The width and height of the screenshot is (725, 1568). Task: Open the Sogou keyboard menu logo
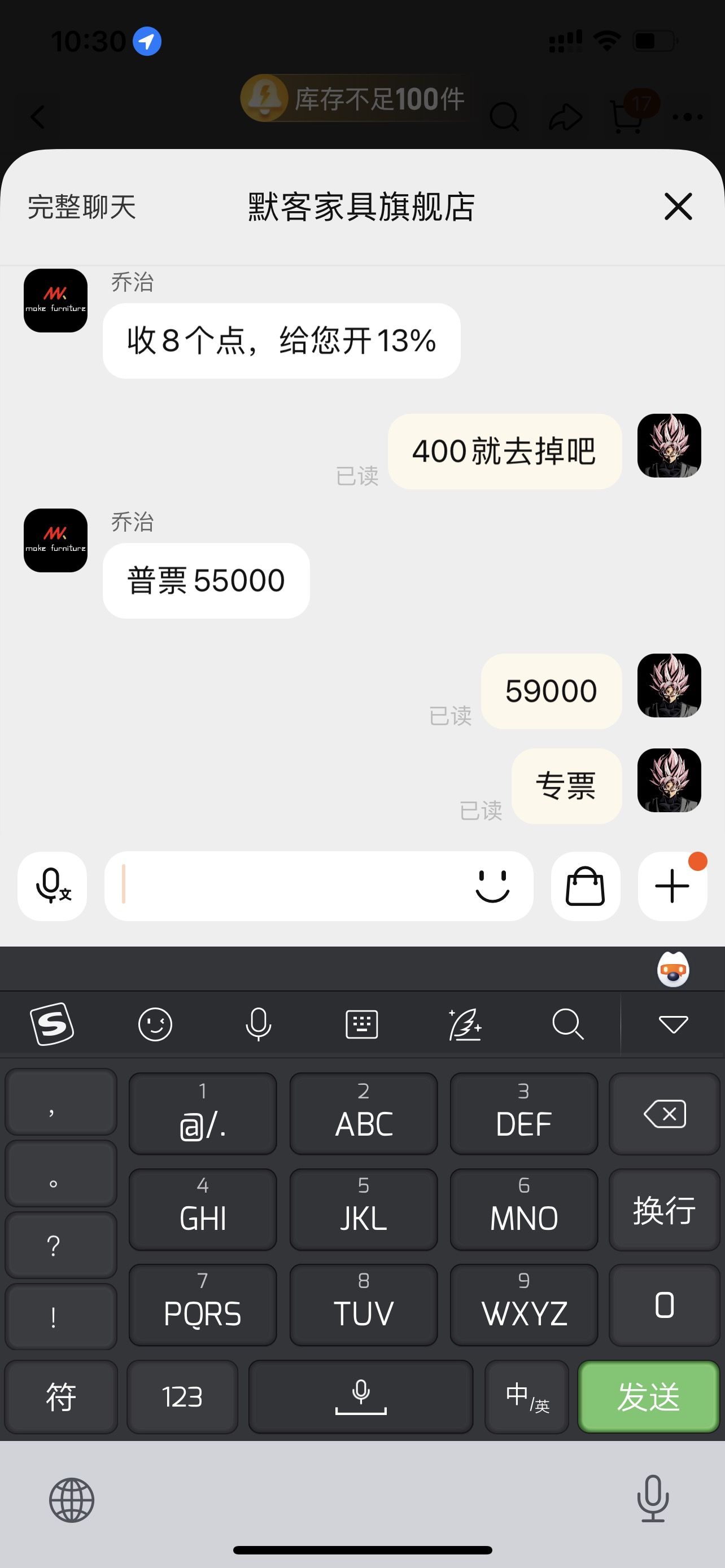point(53,1024)
